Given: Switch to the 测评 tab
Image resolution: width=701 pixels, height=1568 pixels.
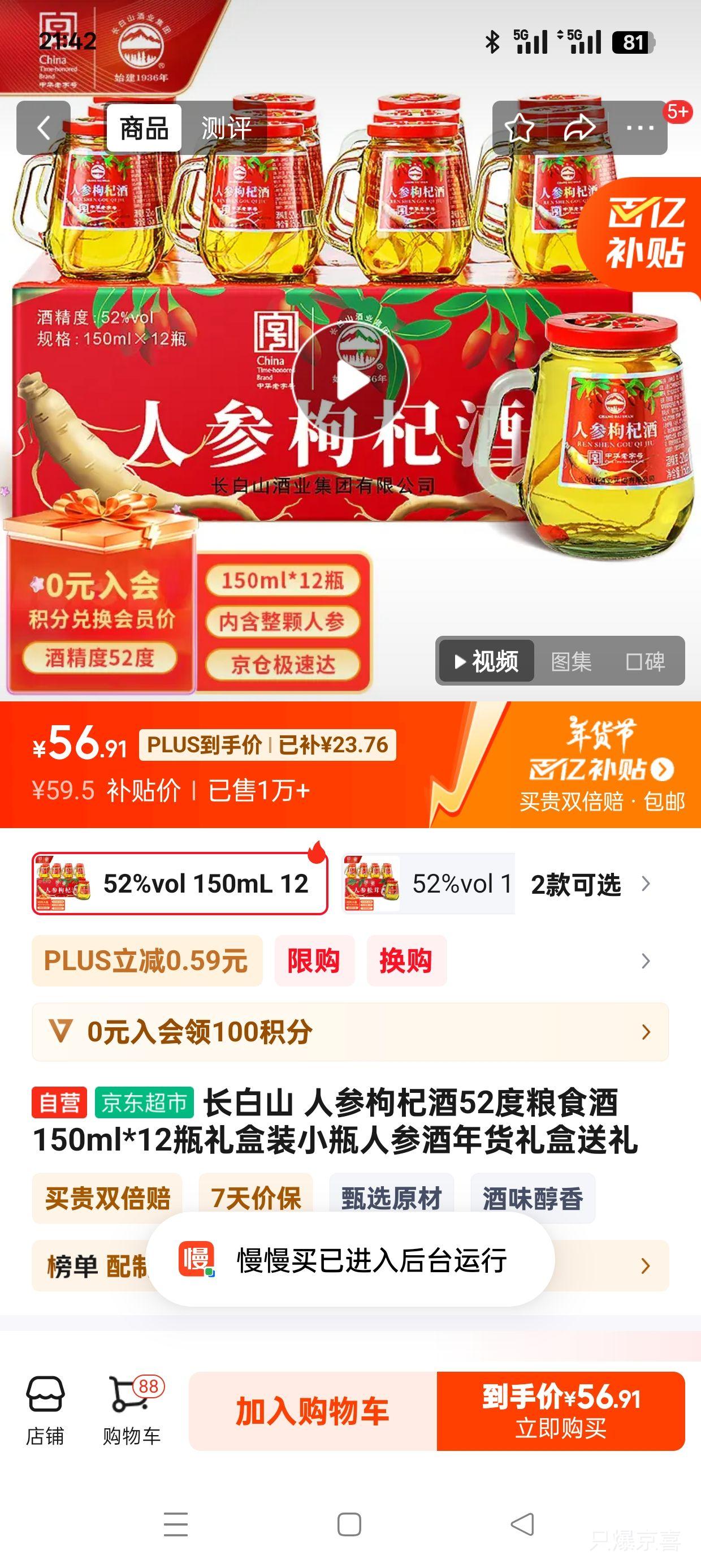Looking at the screenshot, I should [x=226, y=128].
